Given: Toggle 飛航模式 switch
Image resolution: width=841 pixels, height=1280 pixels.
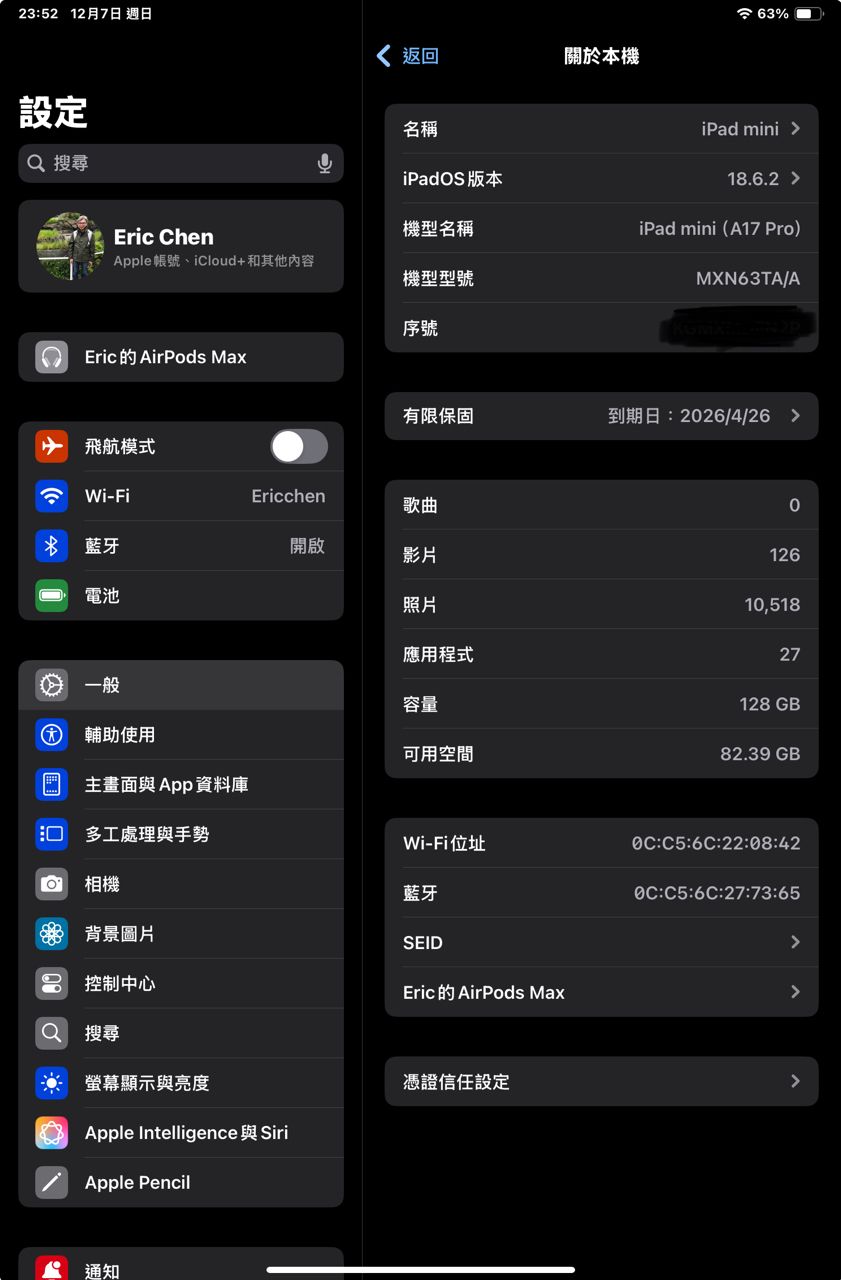Looking at the screenshot, I should [298, 446].
